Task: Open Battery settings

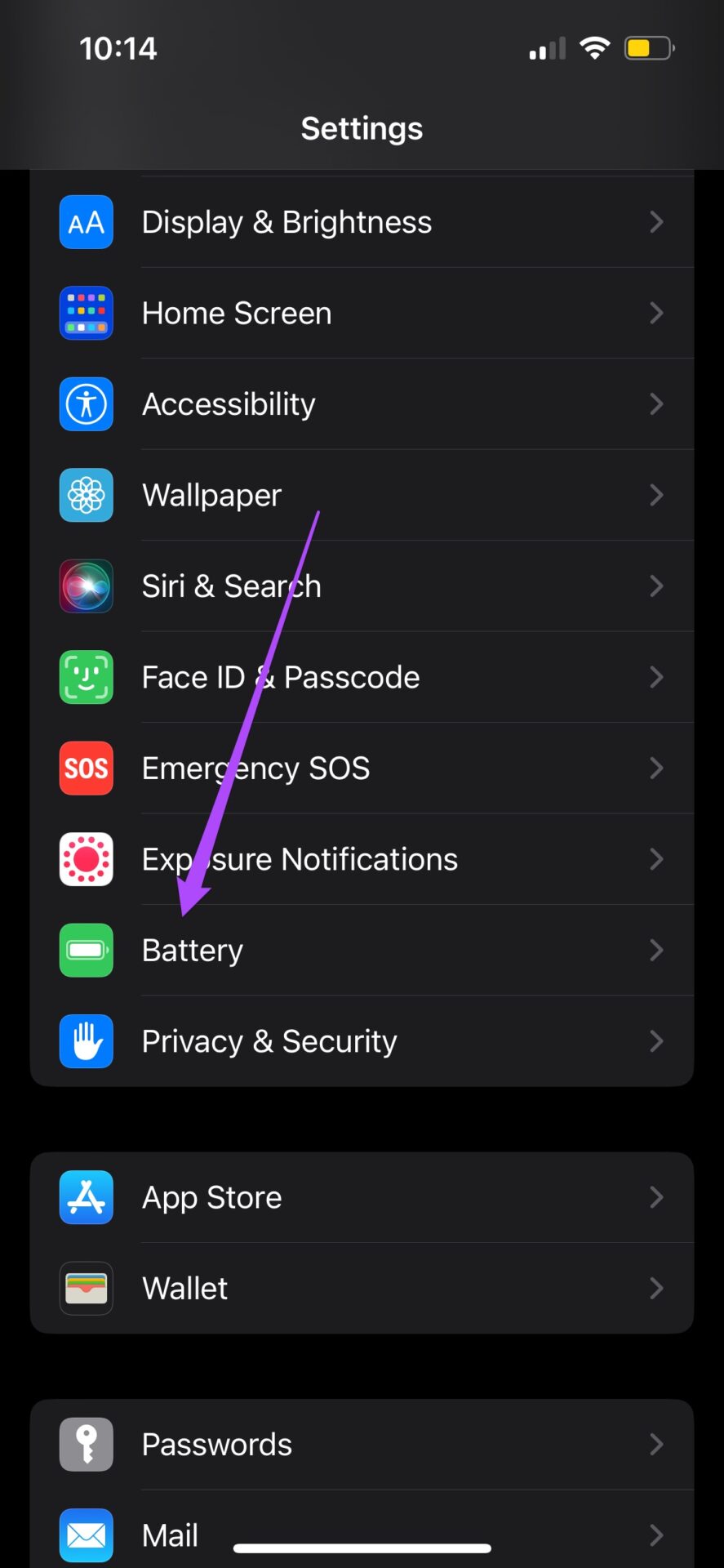Action: (x=362, y=951)
